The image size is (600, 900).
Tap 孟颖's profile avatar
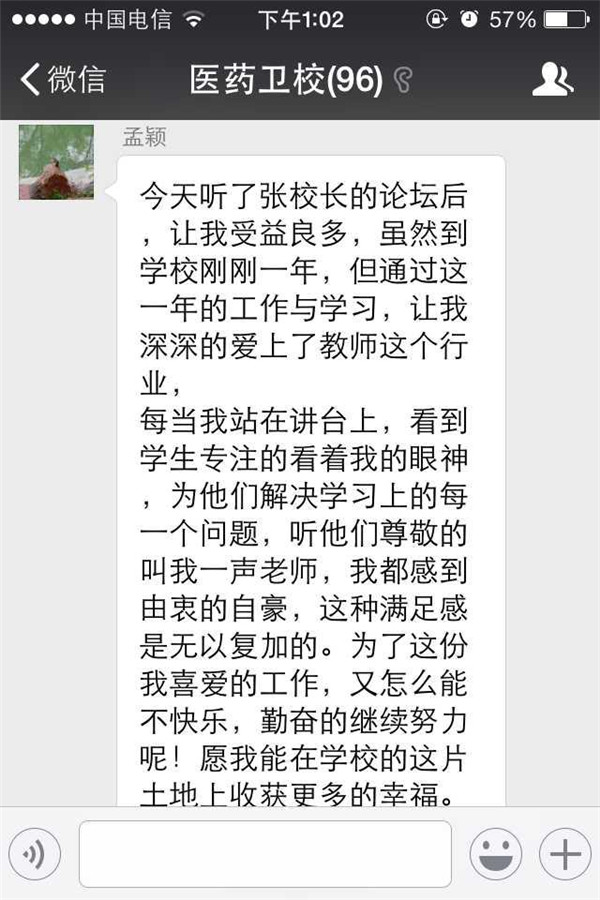[56, 162]
